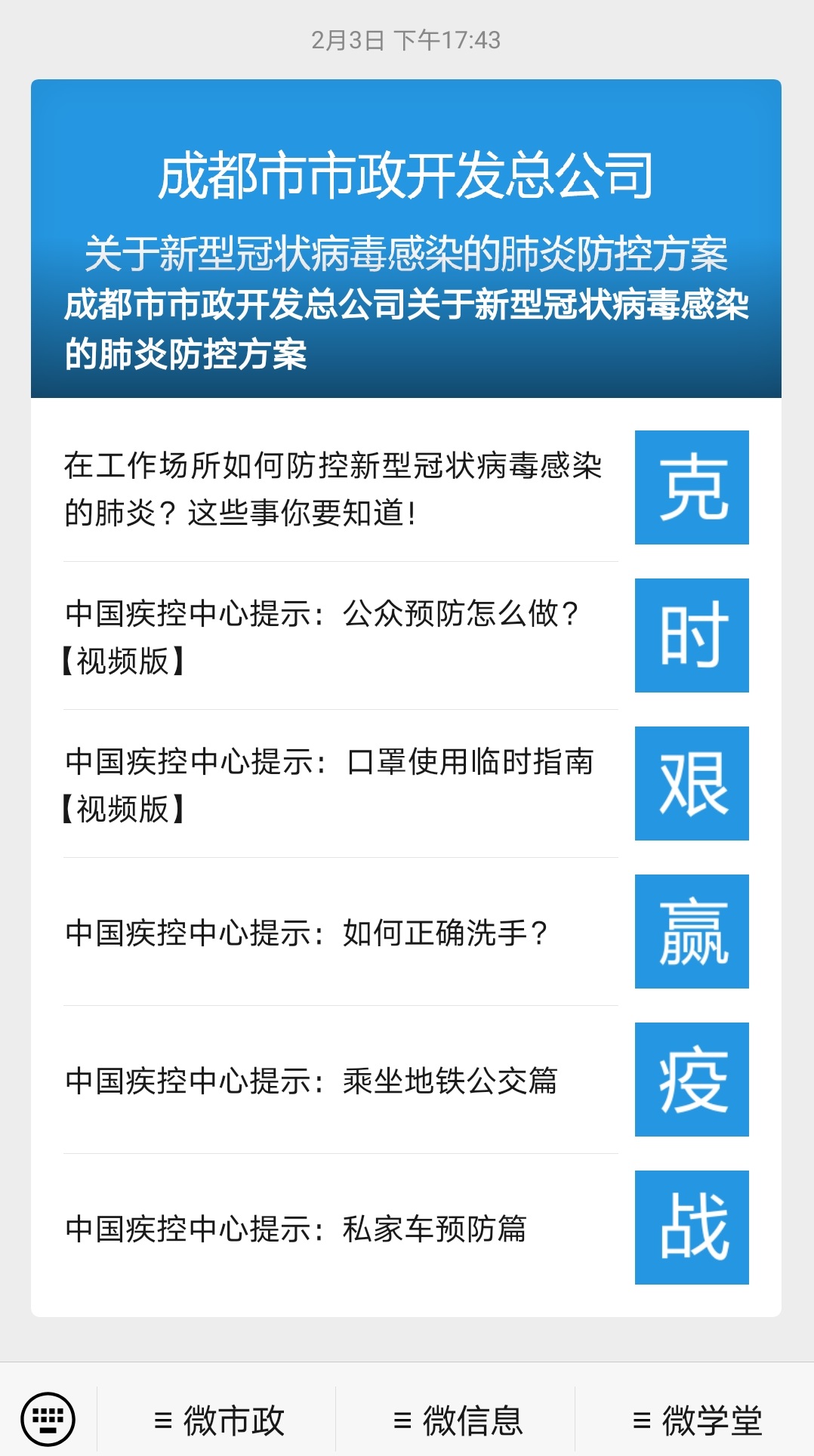Switch to keyboard input mode
The image size is (814, 1456).
48,1415
